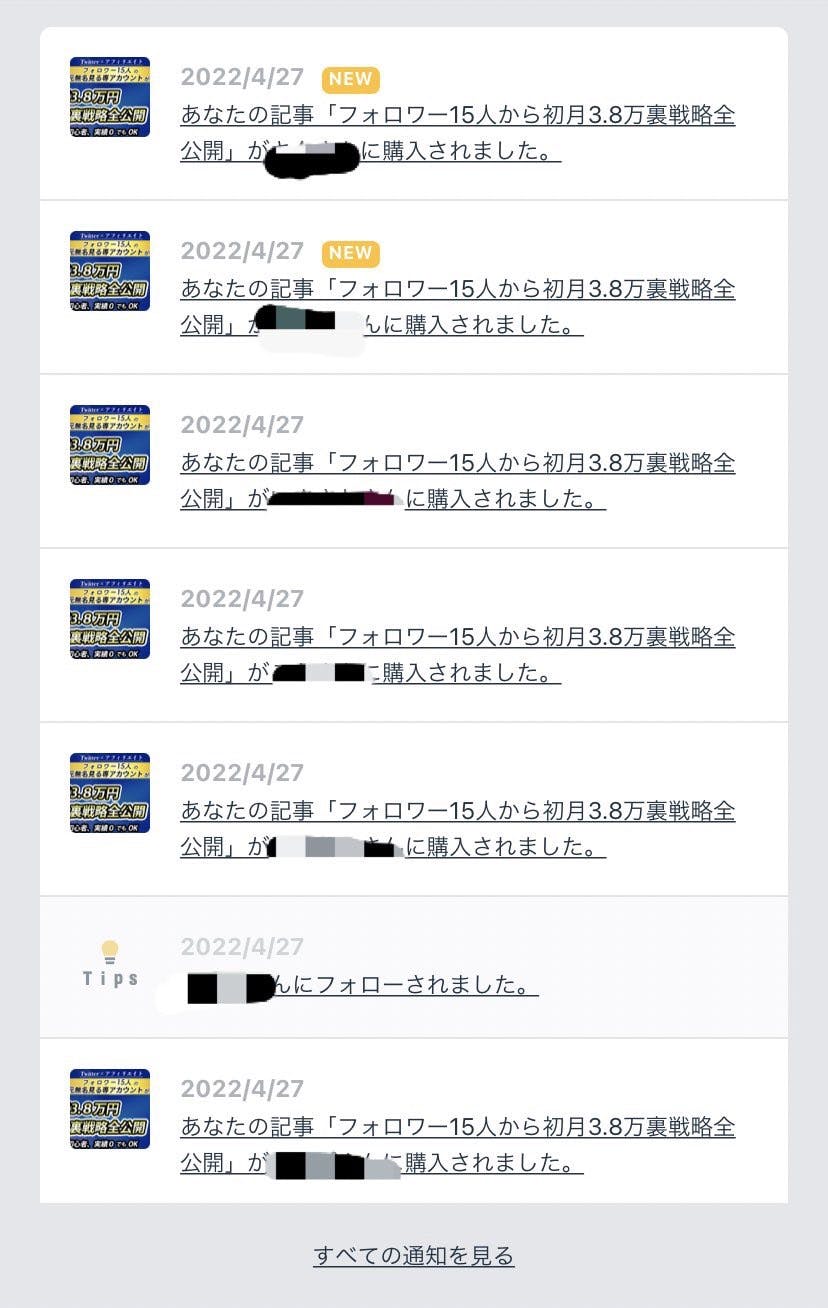Tap the すべての通知を見る link
Image resolution: width=828 pixels, height=1308 pixels.
(413, 1255)
